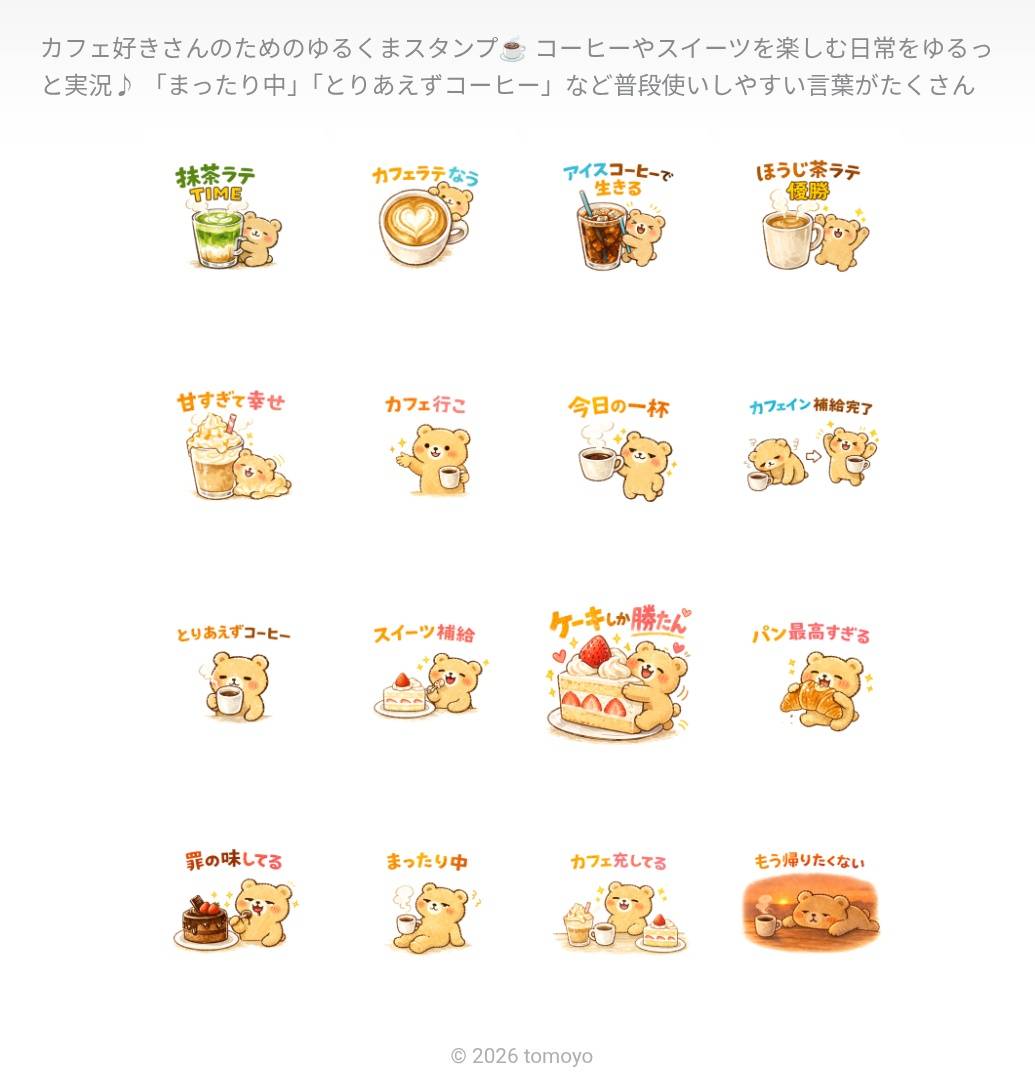The height and width of the screenshot is (1079, 1035).
Task: Open the まったり中 sticker
Action: tap(427, 900)
